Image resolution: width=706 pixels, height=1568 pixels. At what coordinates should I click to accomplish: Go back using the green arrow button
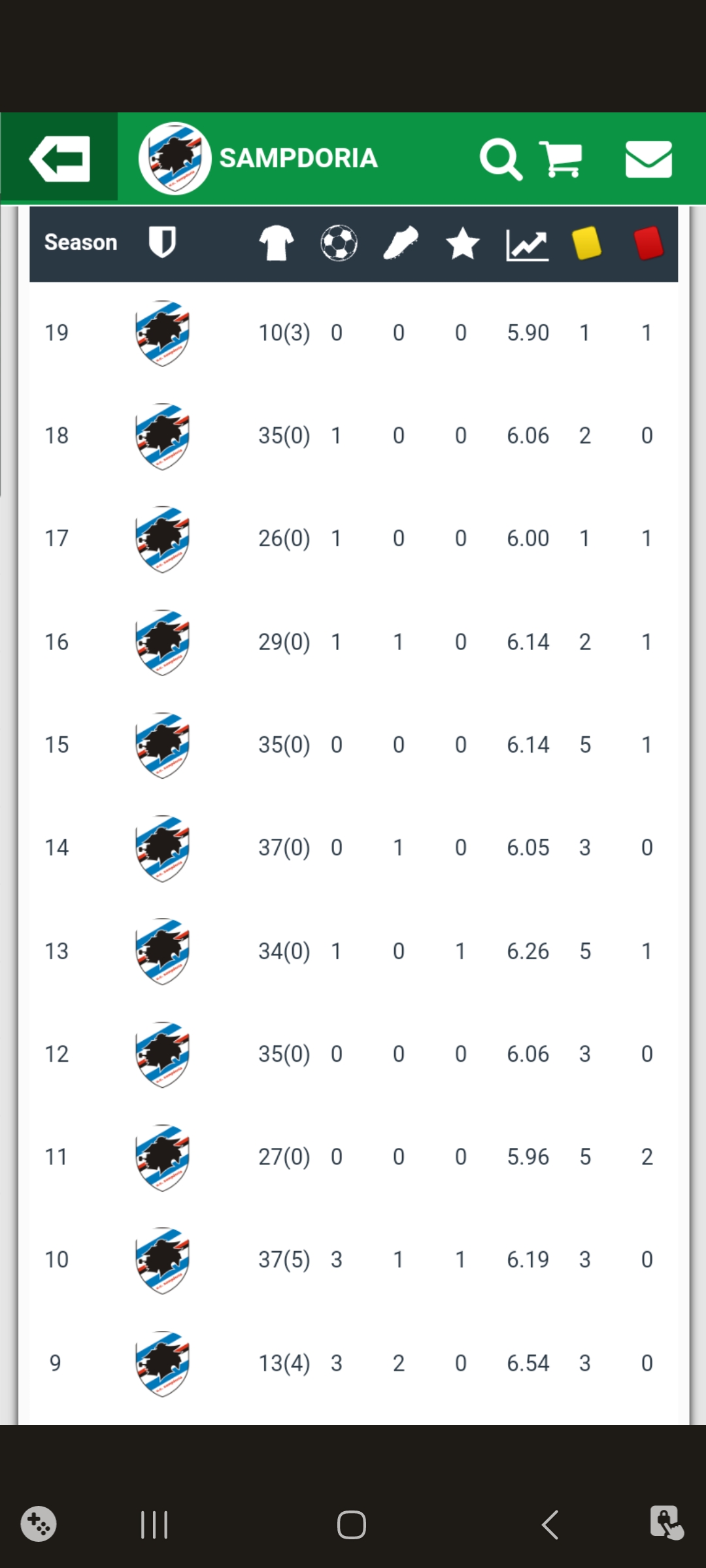coord(59,158)
